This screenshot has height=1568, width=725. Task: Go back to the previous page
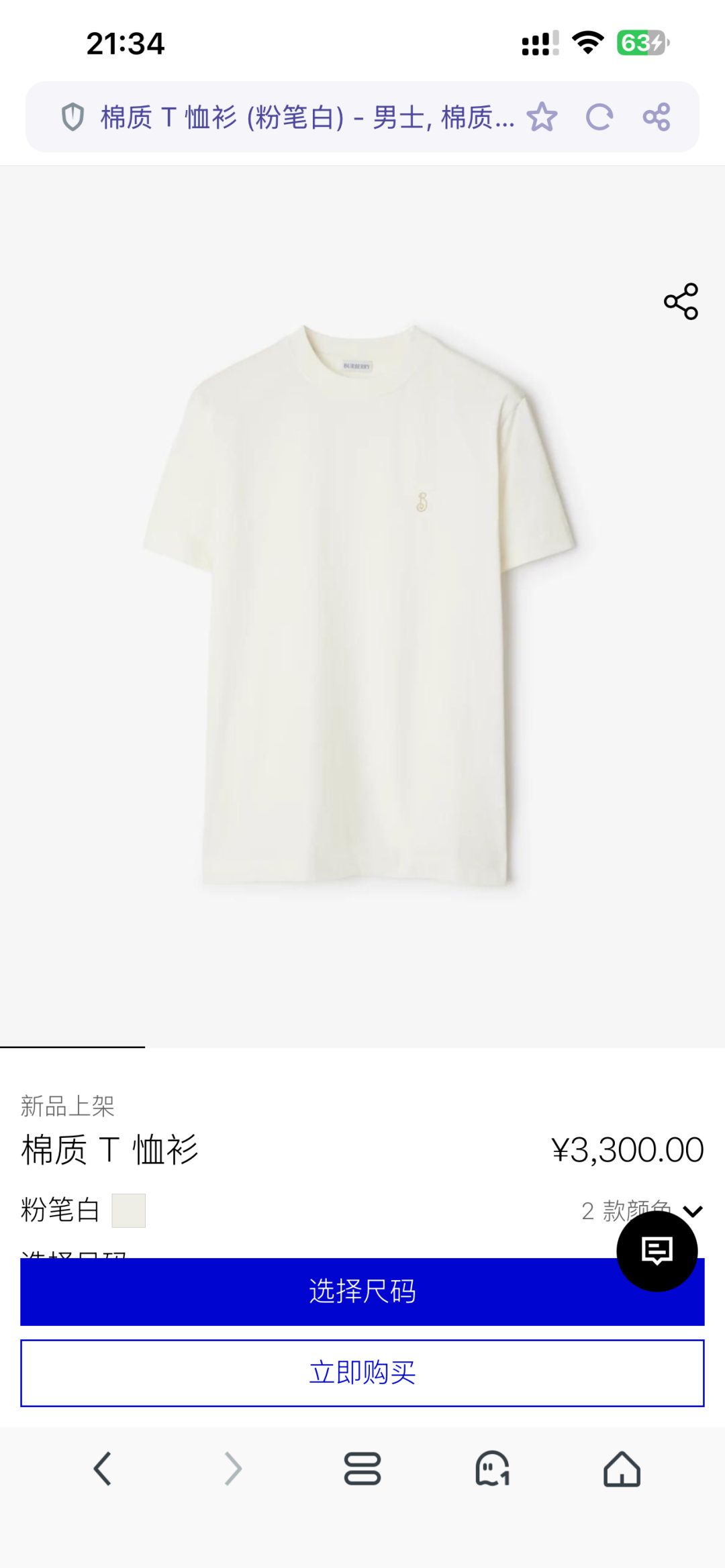coord(102,1469)
